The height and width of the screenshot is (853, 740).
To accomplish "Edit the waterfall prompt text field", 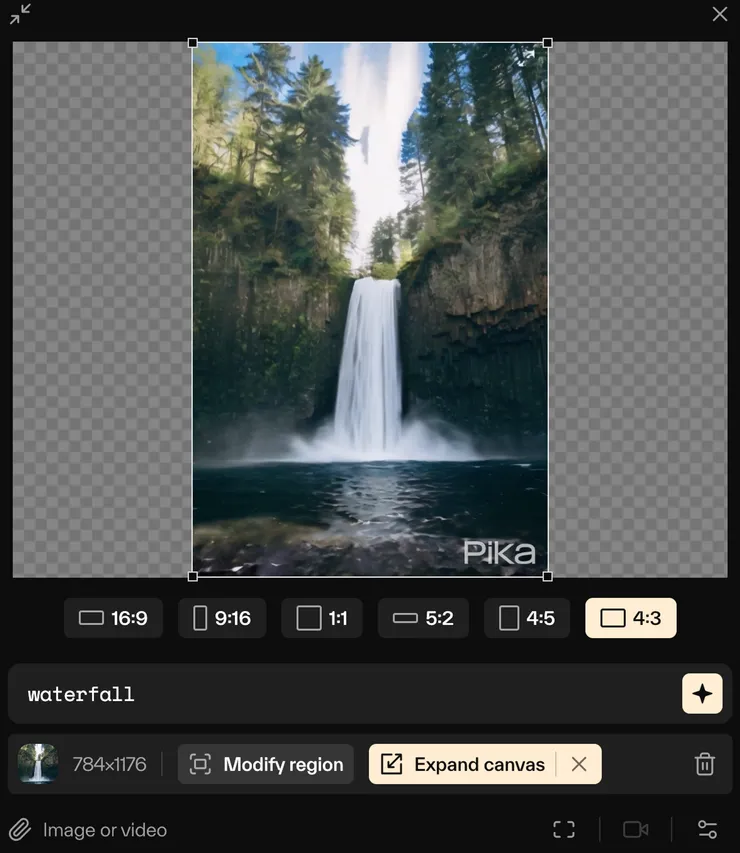I will pos(340,694).
